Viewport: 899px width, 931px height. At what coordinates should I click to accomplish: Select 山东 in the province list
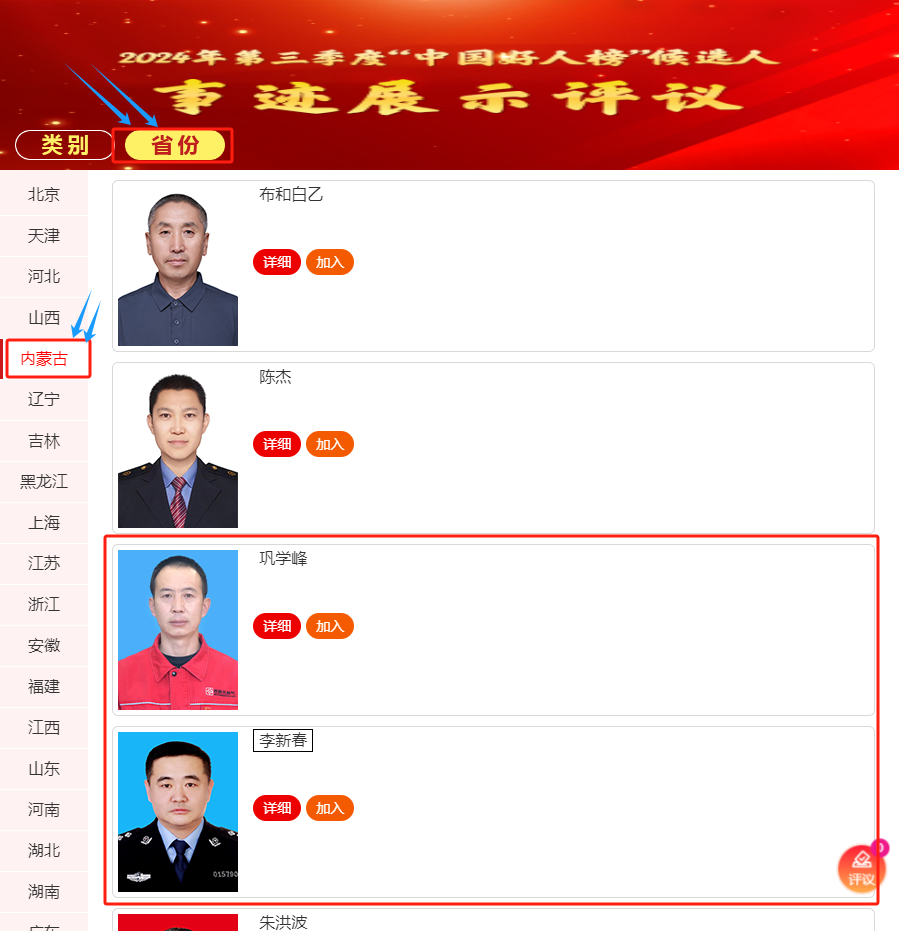tap(44, 768)
